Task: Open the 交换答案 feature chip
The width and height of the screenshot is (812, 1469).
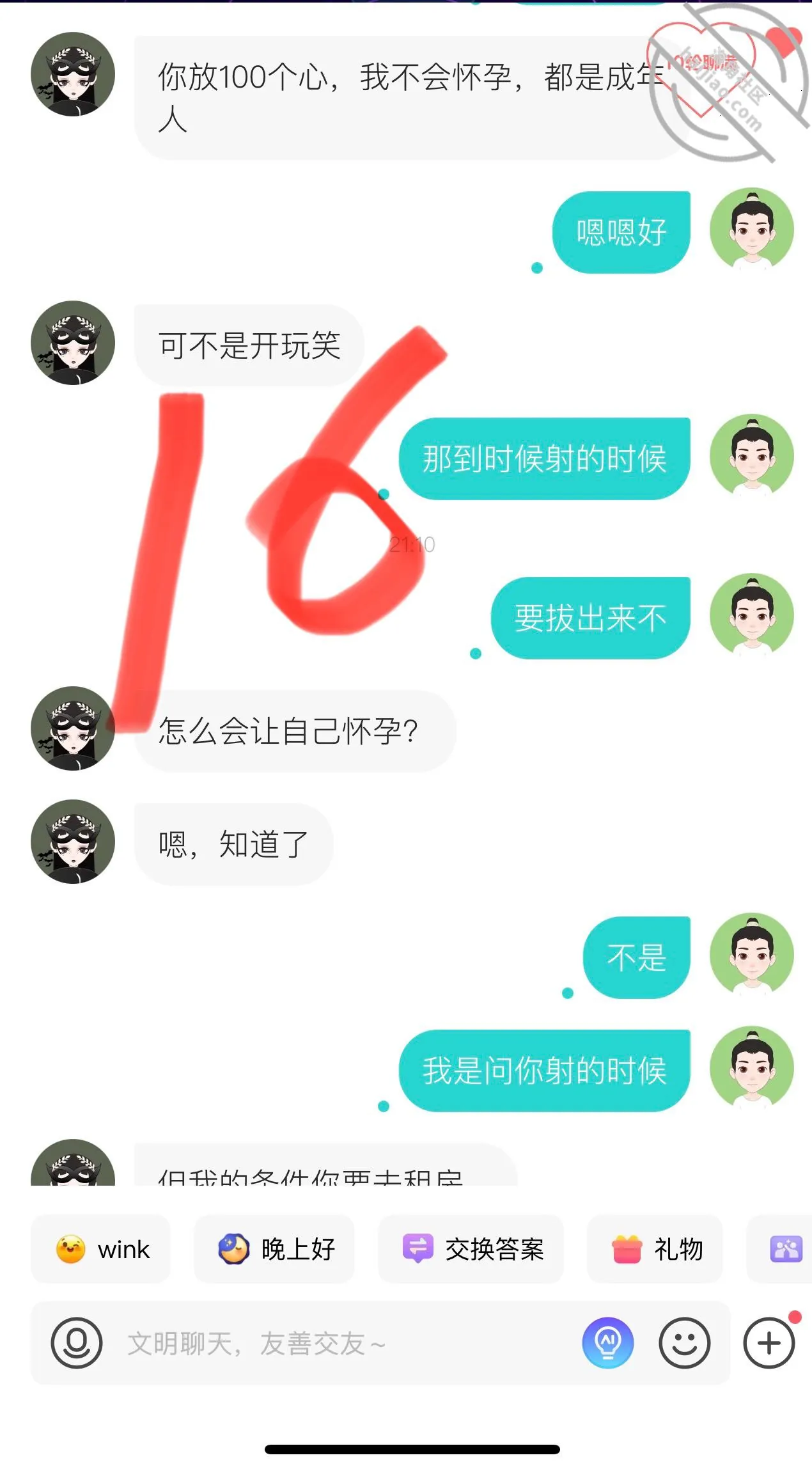Action: [471, 1249]
